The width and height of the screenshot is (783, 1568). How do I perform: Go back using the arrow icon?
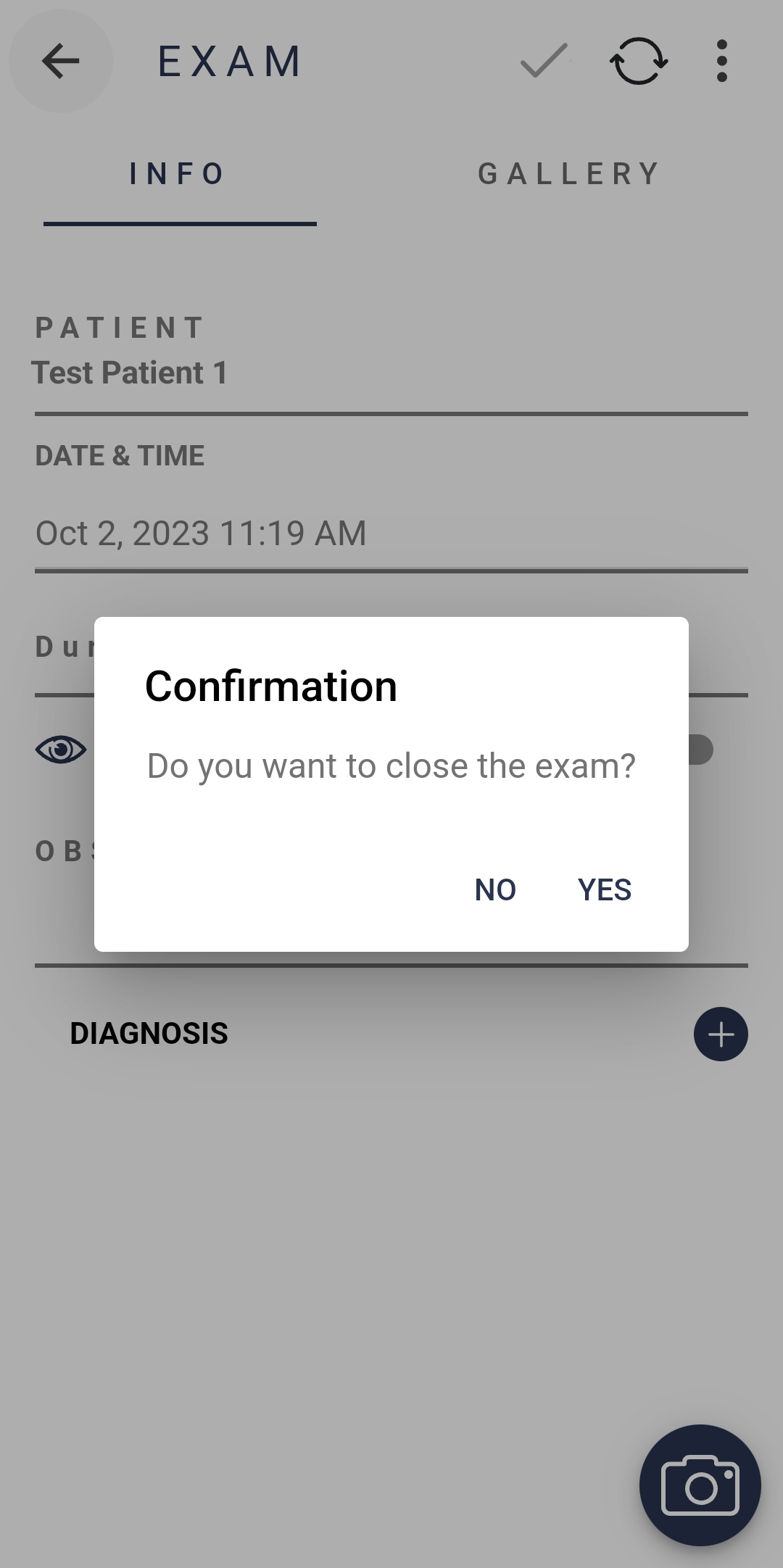tap(60, 61)
